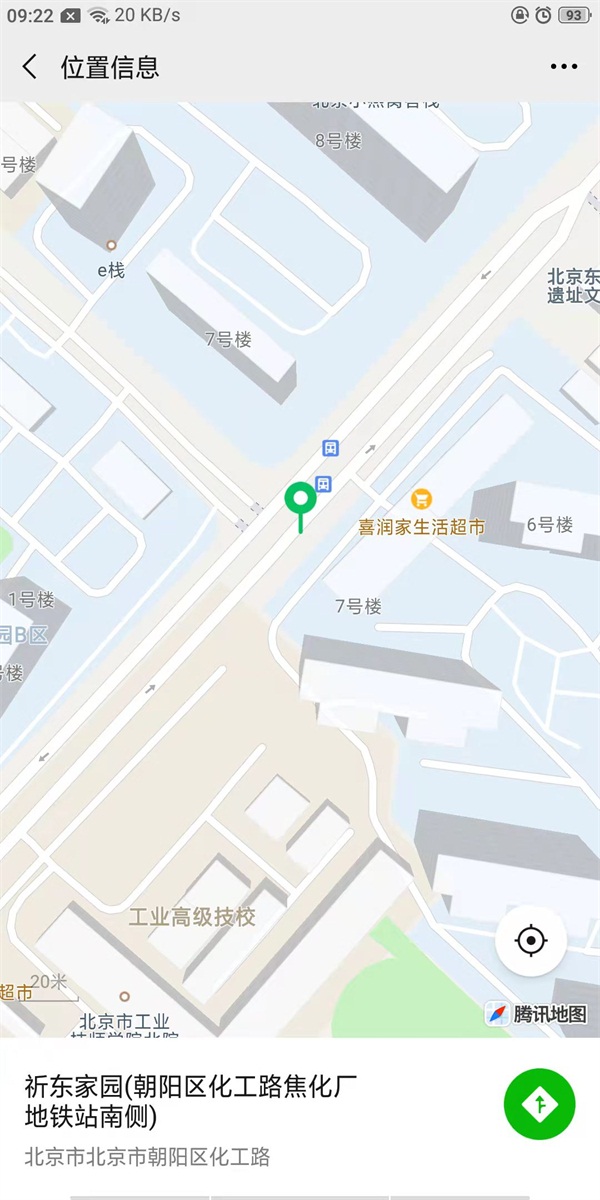Open the three-dot overflow menu

click(x=564, y=67)
